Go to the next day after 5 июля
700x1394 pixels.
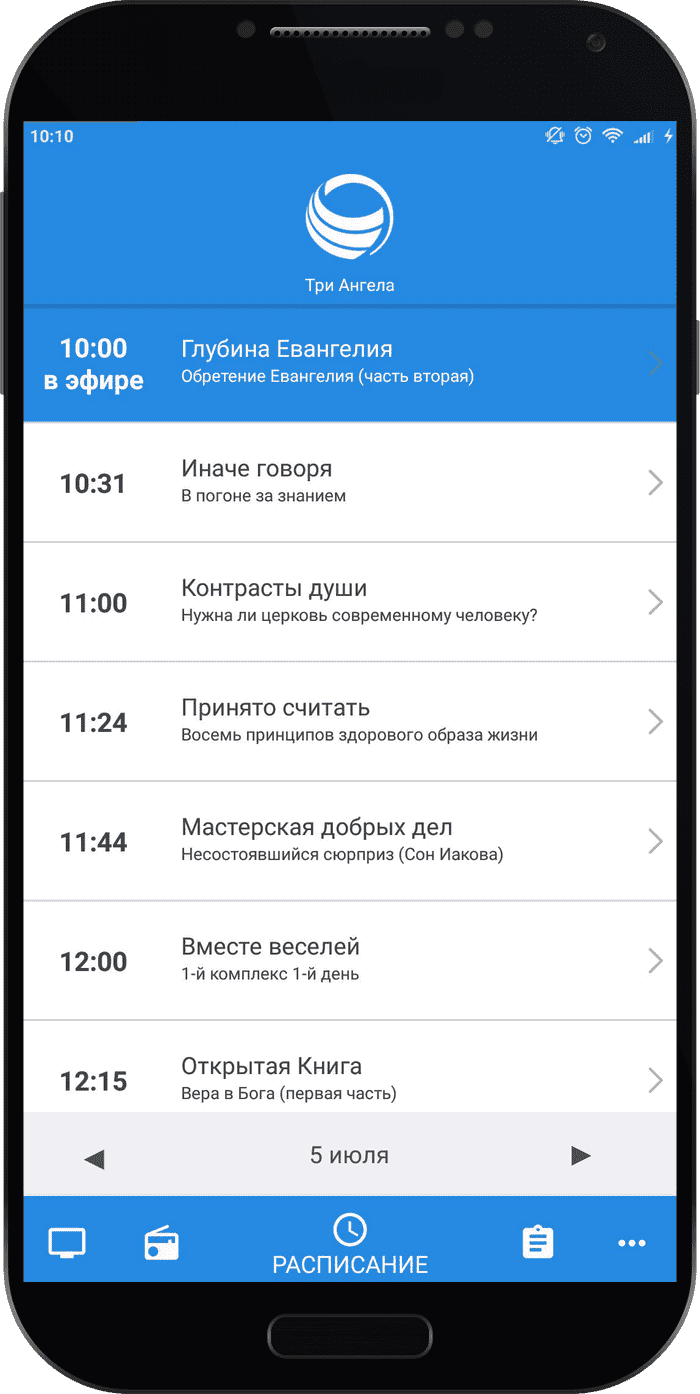tap(581, 1156)
